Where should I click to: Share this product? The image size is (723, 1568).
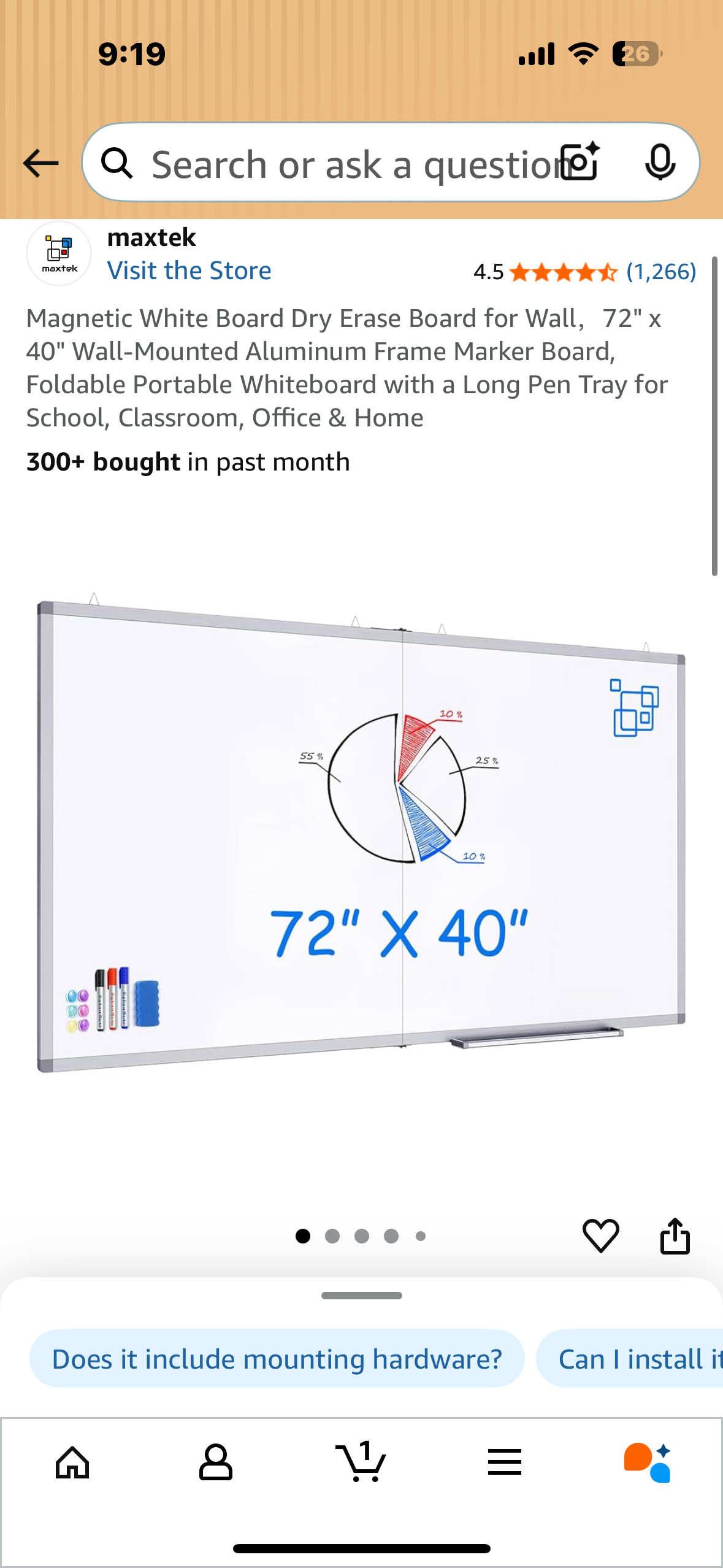pyautogui.click(x=675, y=1236)
